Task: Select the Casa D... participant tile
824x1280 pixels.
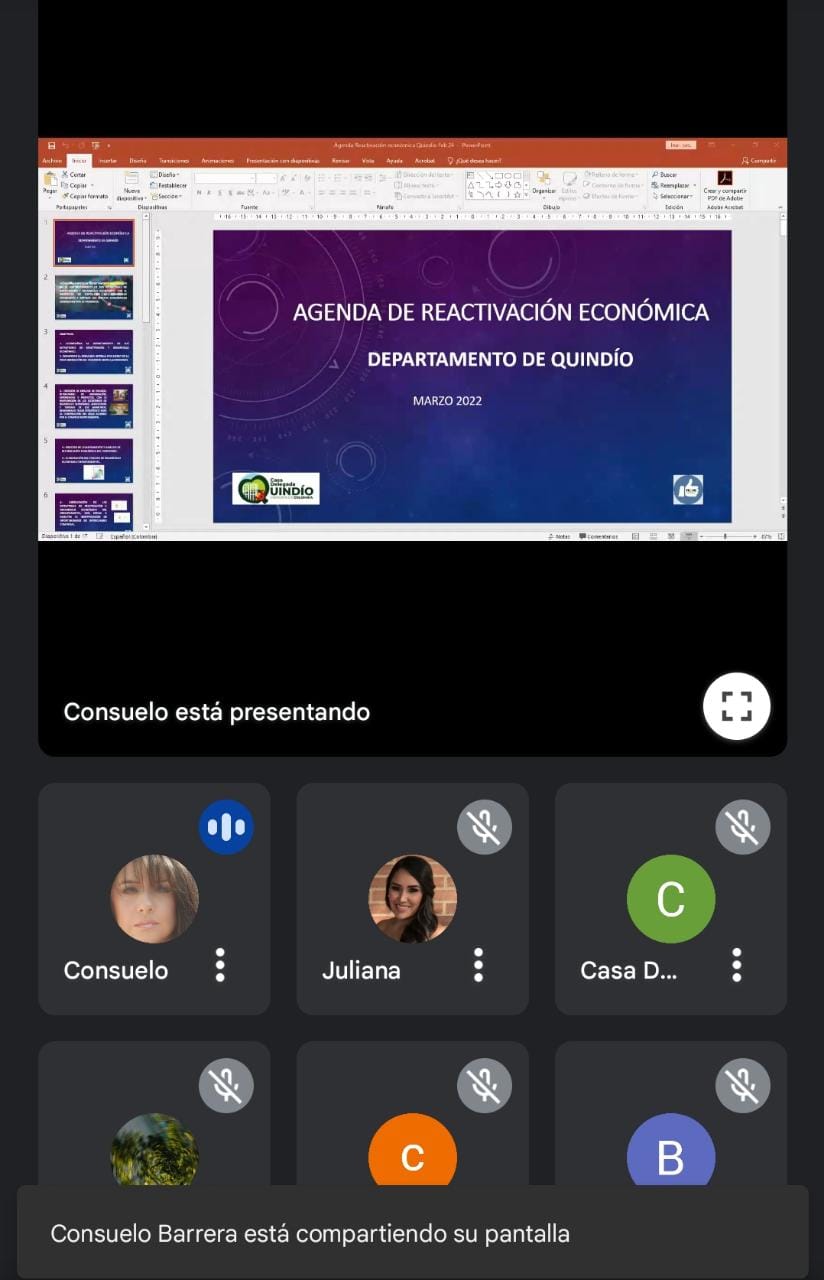Action: (x=670, y=898)
